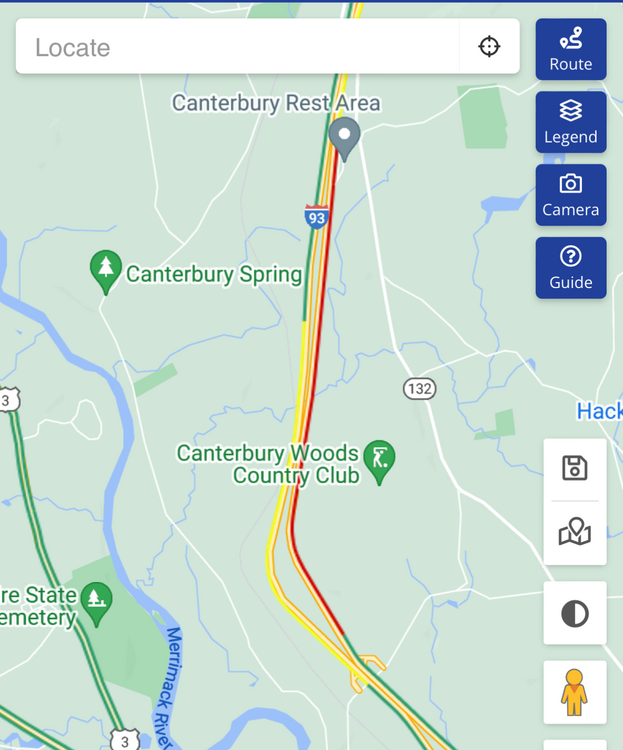Viewport: 623px width, 750px height.
Task: Tap the Locate search field
Action: tap(240, 47)
